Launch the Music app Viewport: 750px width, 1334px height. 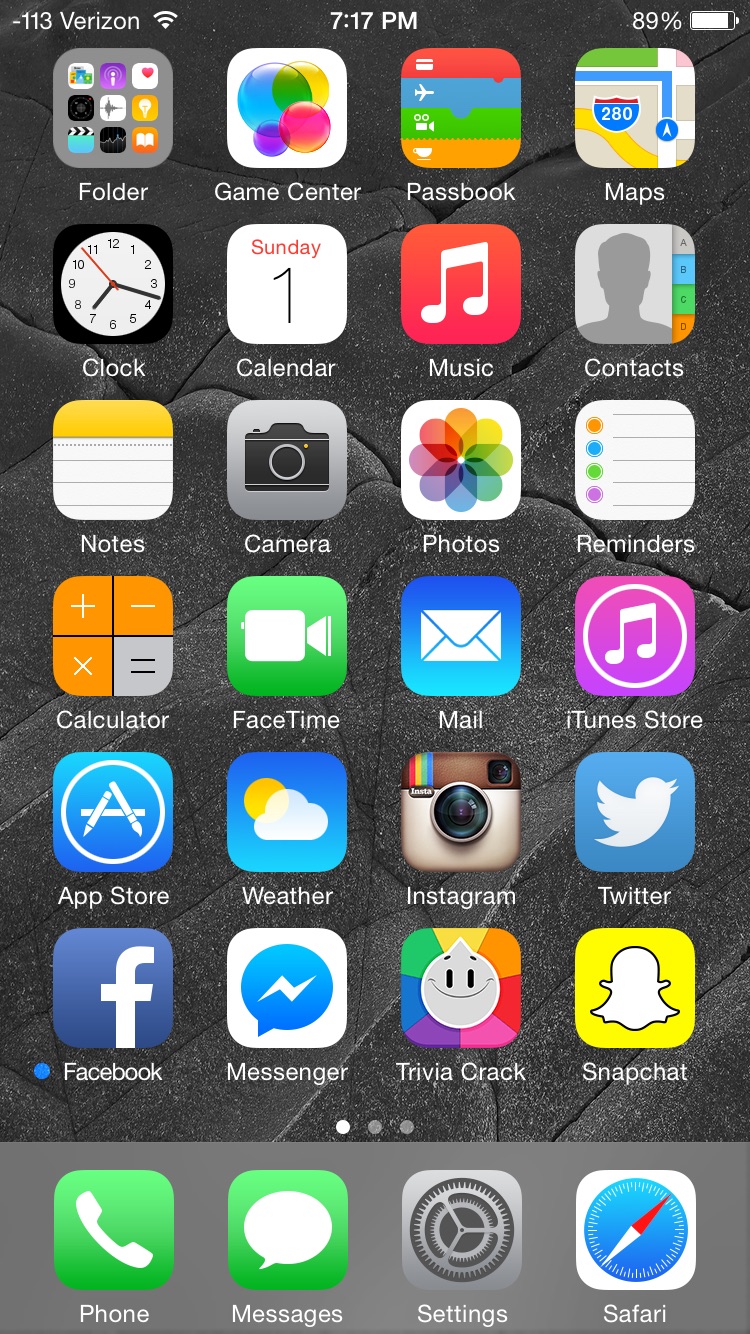coord(461,284)
